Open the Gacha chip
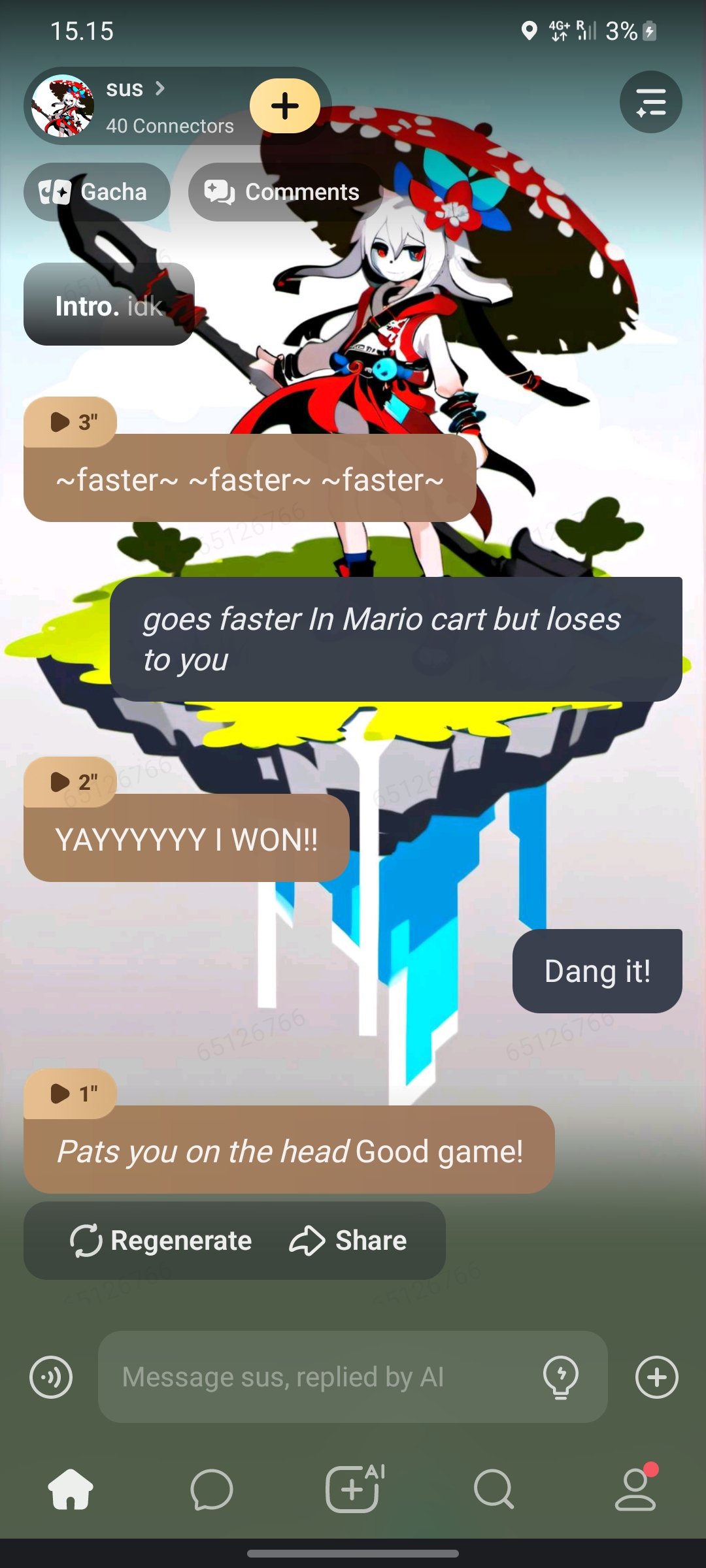 [97, 192]
